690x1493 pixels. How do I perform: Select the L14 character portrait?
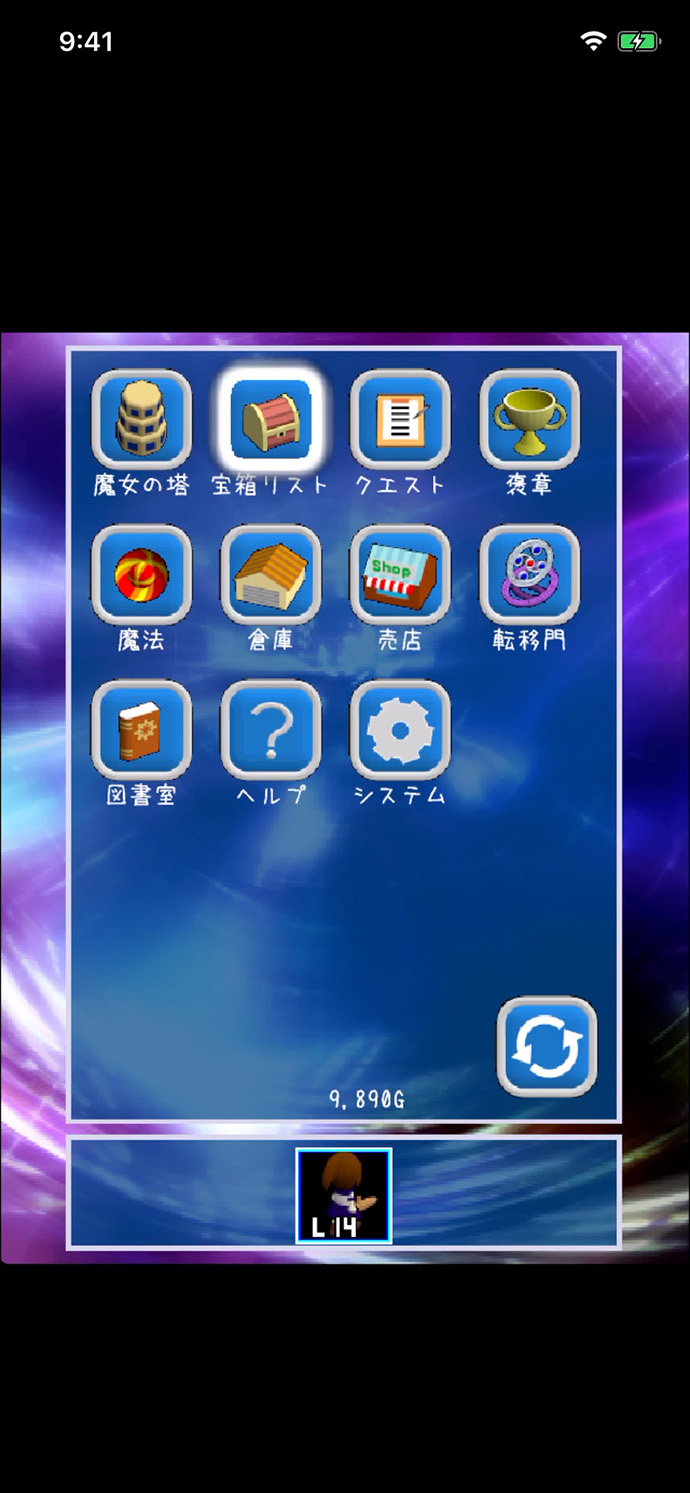tap(343, 1195)
